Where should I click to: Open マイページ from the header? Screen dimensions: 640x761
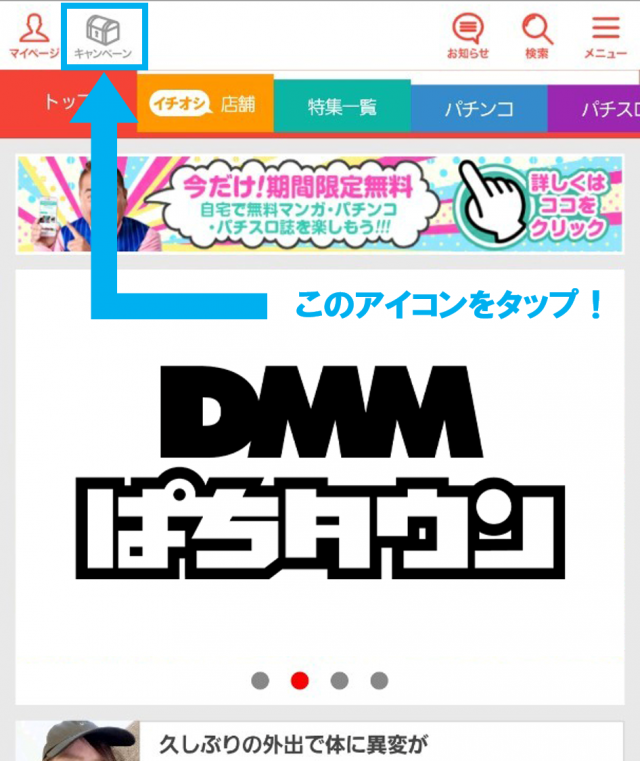pyautogui.click(x=34, y=36)
